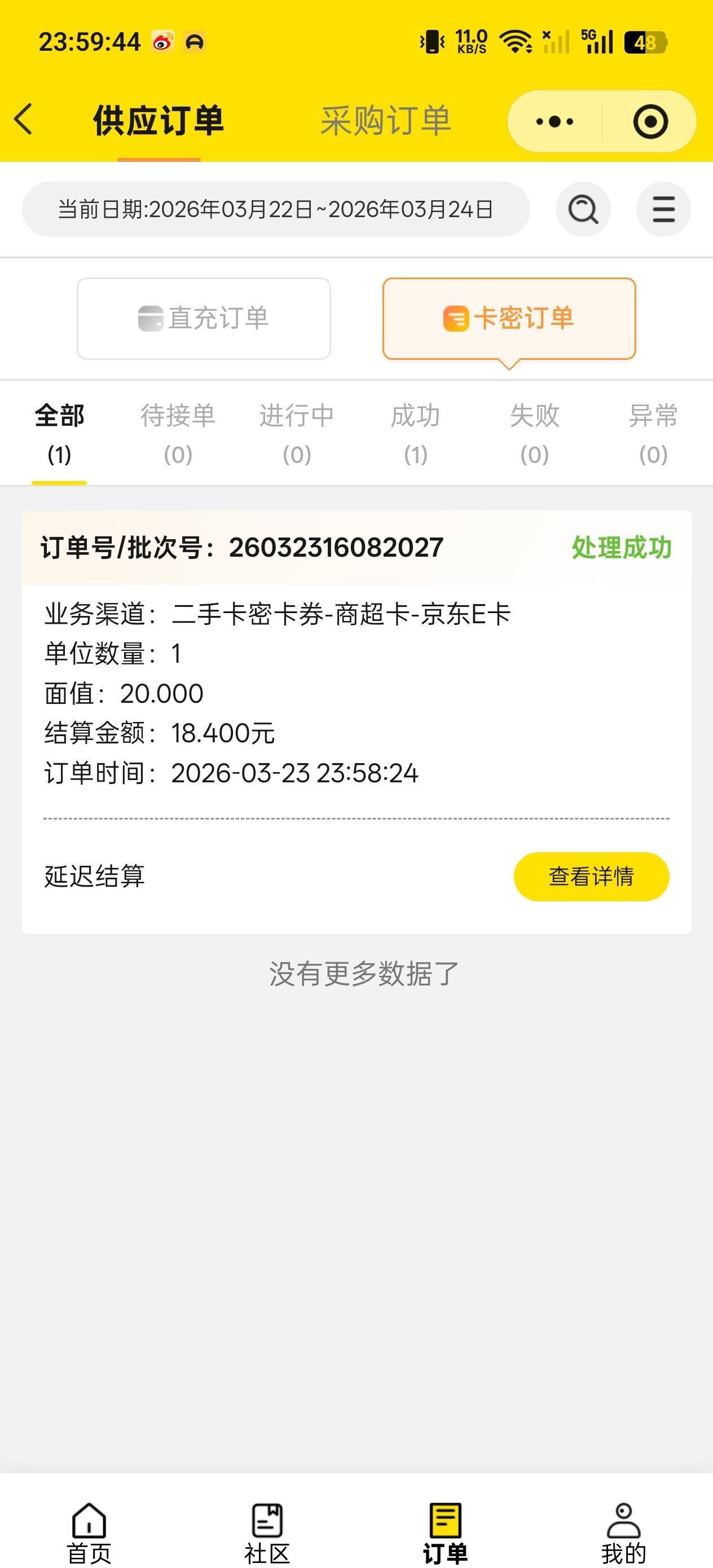Select the 卡密订单 segment
Image resolution: width=713 pixels, height=1568 pixels.
click(x=509, y=318)
